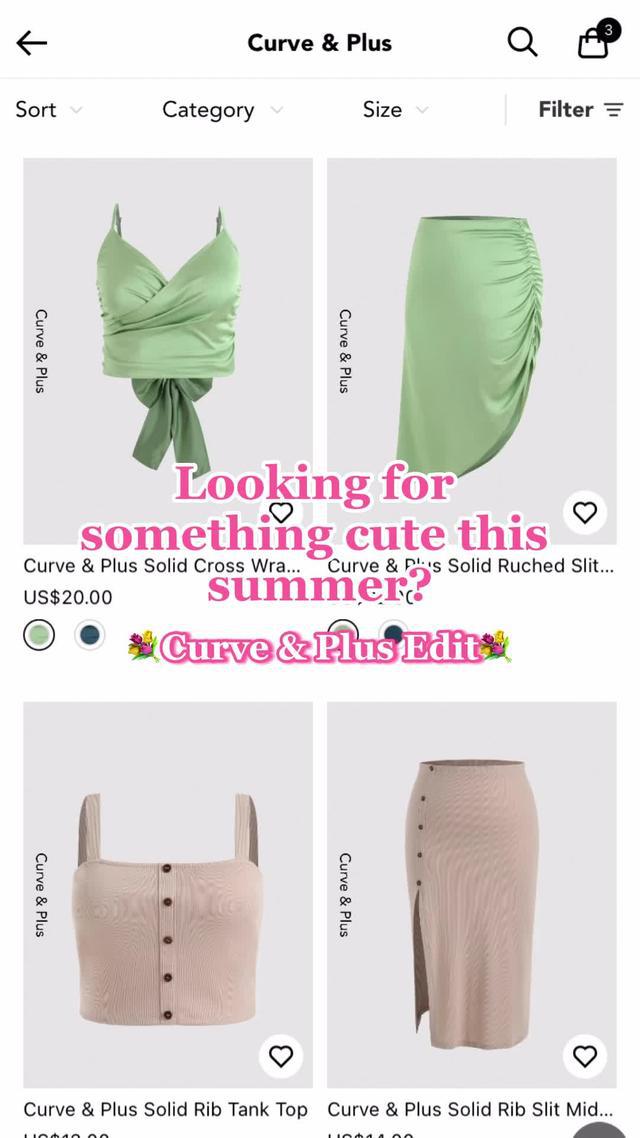This screenshot has width=640, height=1138.
Task: Expand the Sort dropdown
Action: tap(48, 110)
